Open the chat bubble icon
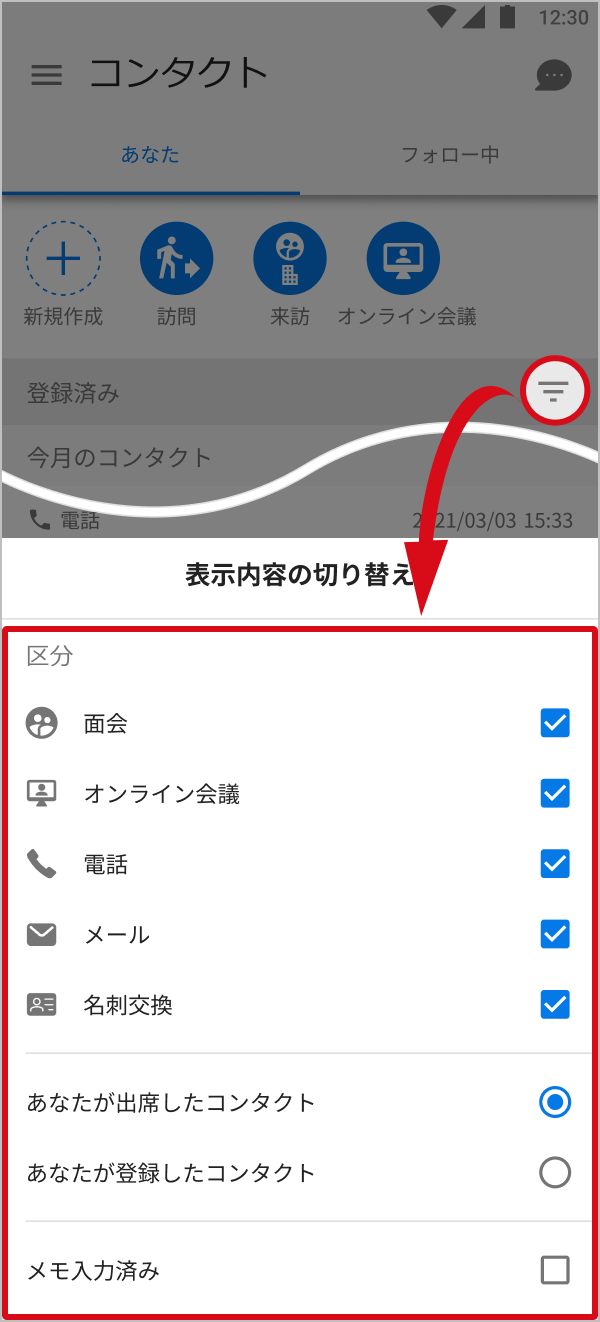600x1322 pixels. click(x=553, y=75)
